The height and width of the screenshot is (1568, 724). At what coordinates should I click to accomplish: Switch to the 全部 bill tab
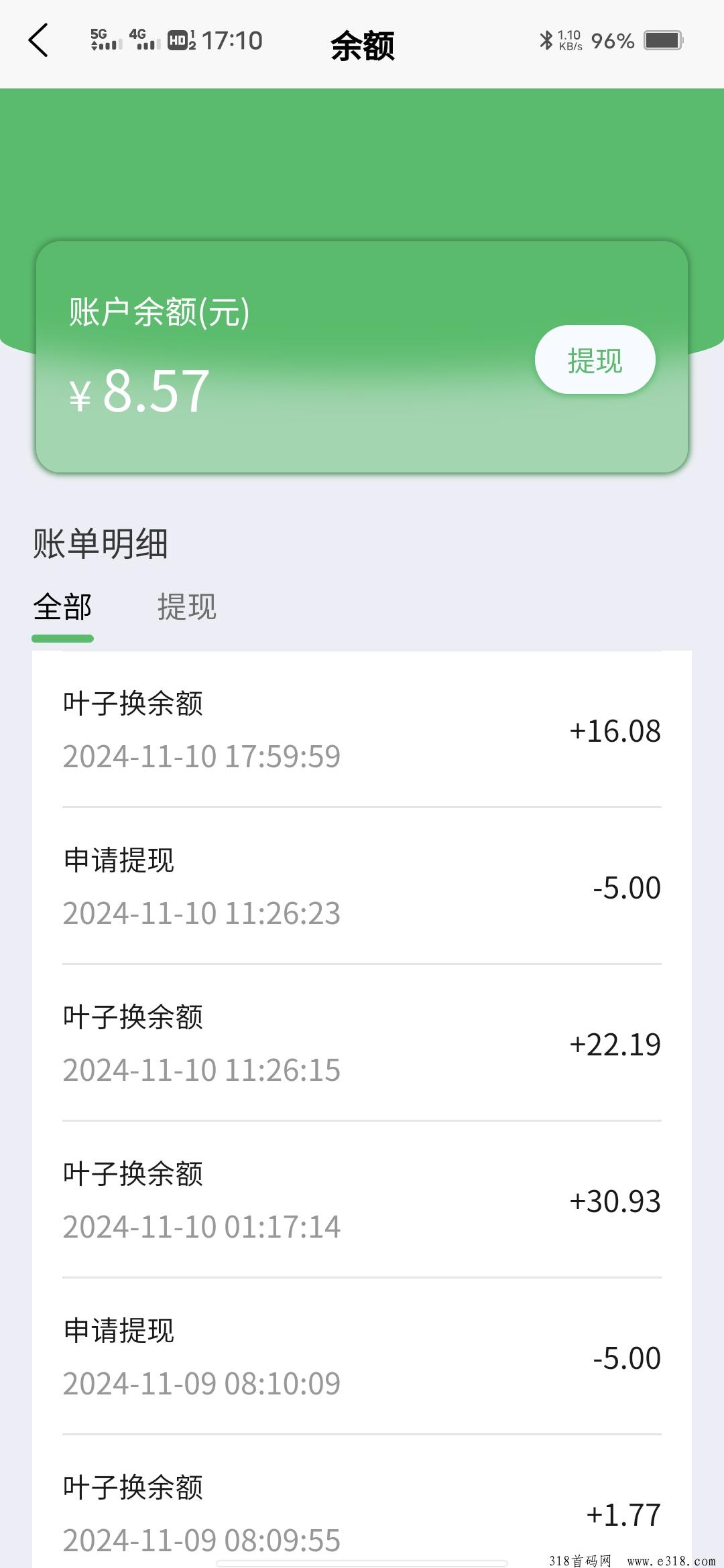click(62, 608)
